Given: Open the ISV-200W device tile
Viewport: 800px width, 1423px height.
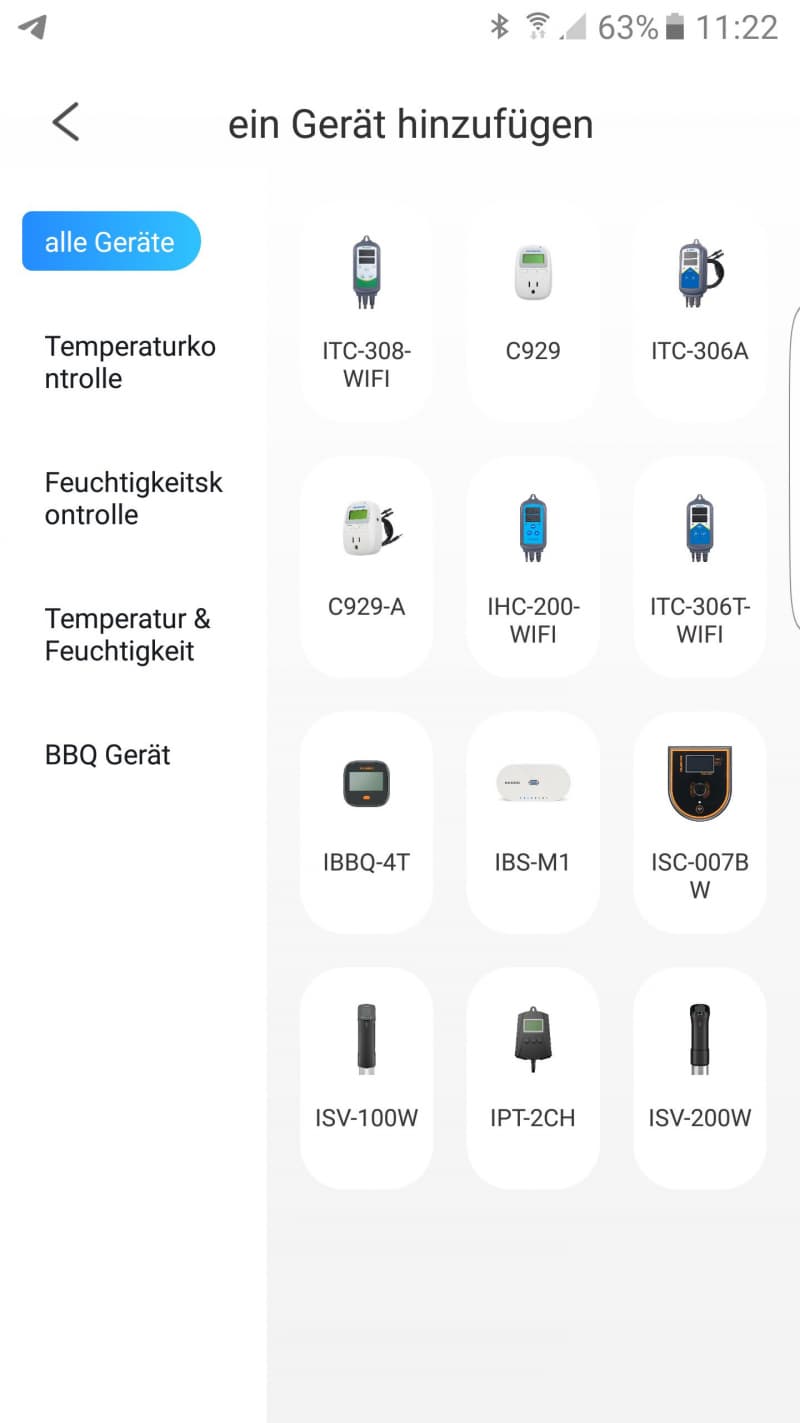Looking at the screenshot, I should [699, 1079].
